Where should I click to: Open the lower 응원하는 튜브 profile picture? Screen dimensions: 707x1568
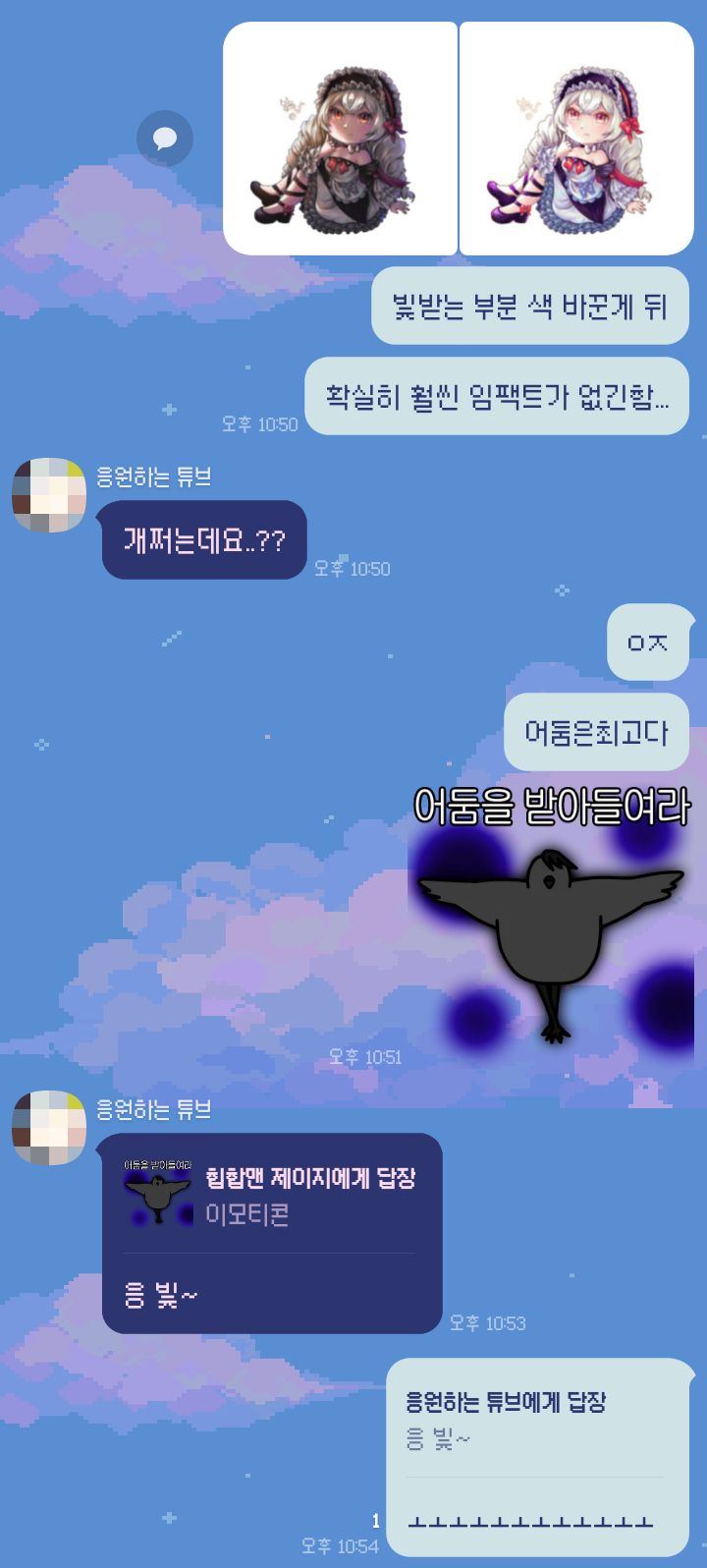coord(49,1128)
